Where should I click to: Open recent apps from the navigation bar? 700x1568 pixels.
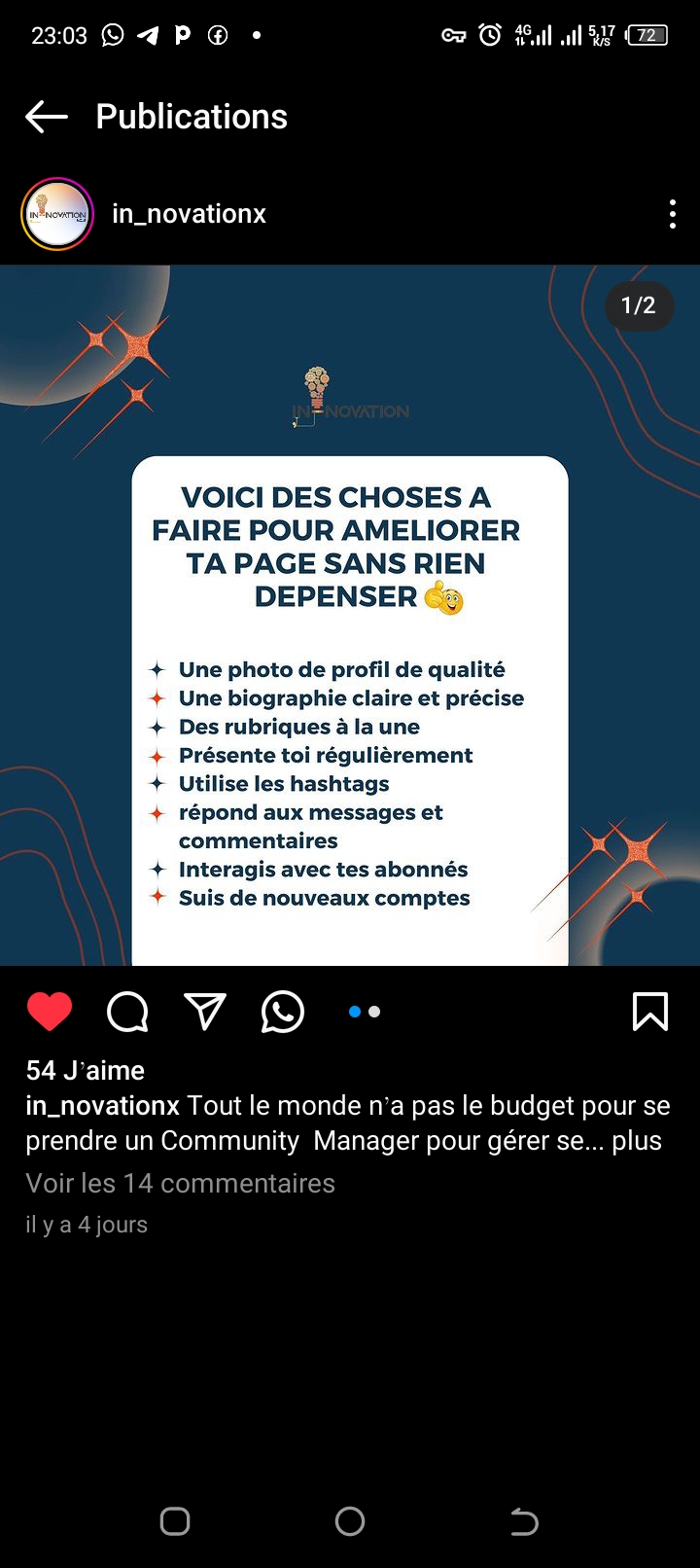click(175, 1521)
